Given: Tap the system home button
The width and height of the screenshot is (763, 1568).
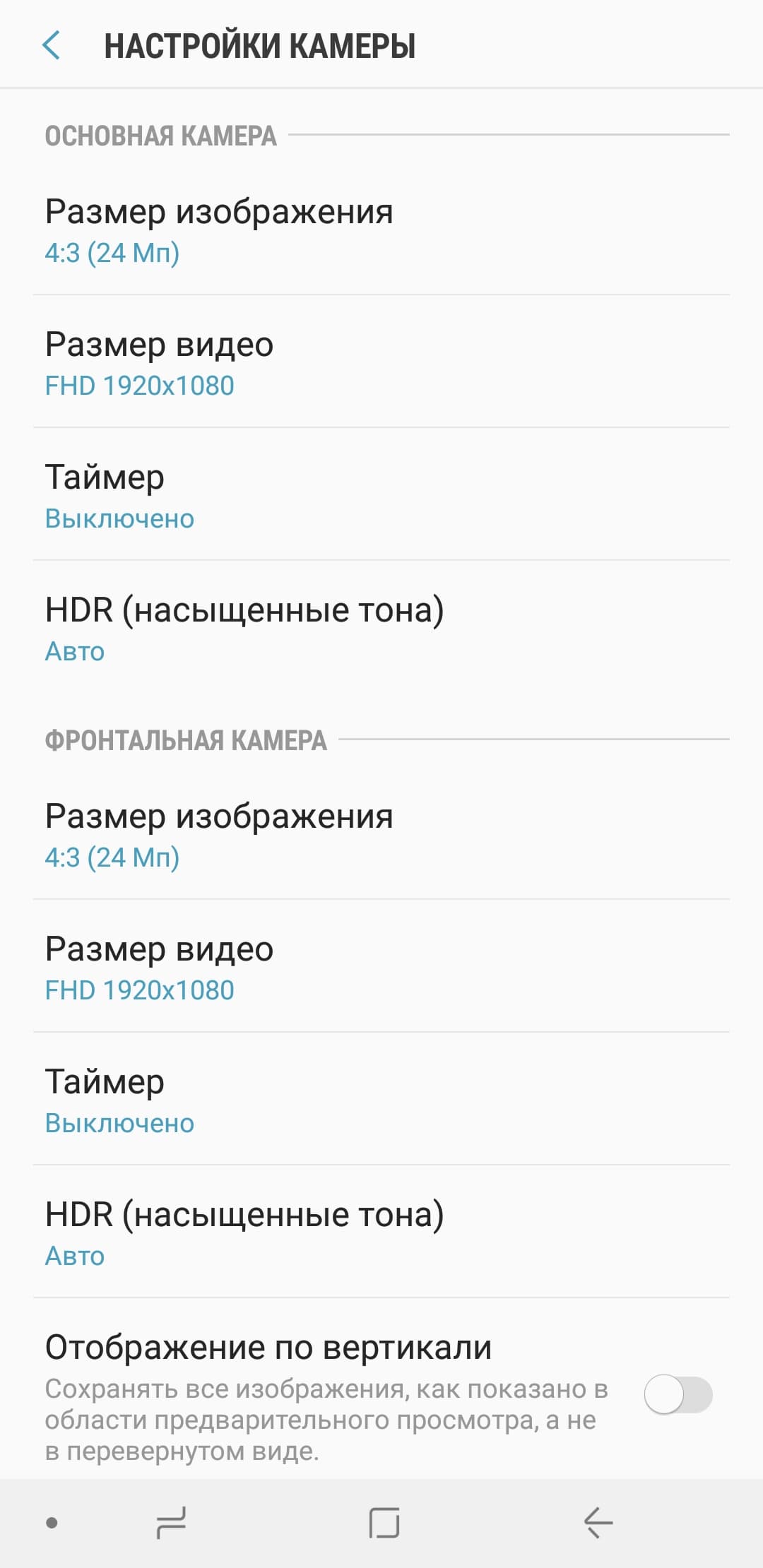Looking at the screenshot, I should pos(384,1522).
